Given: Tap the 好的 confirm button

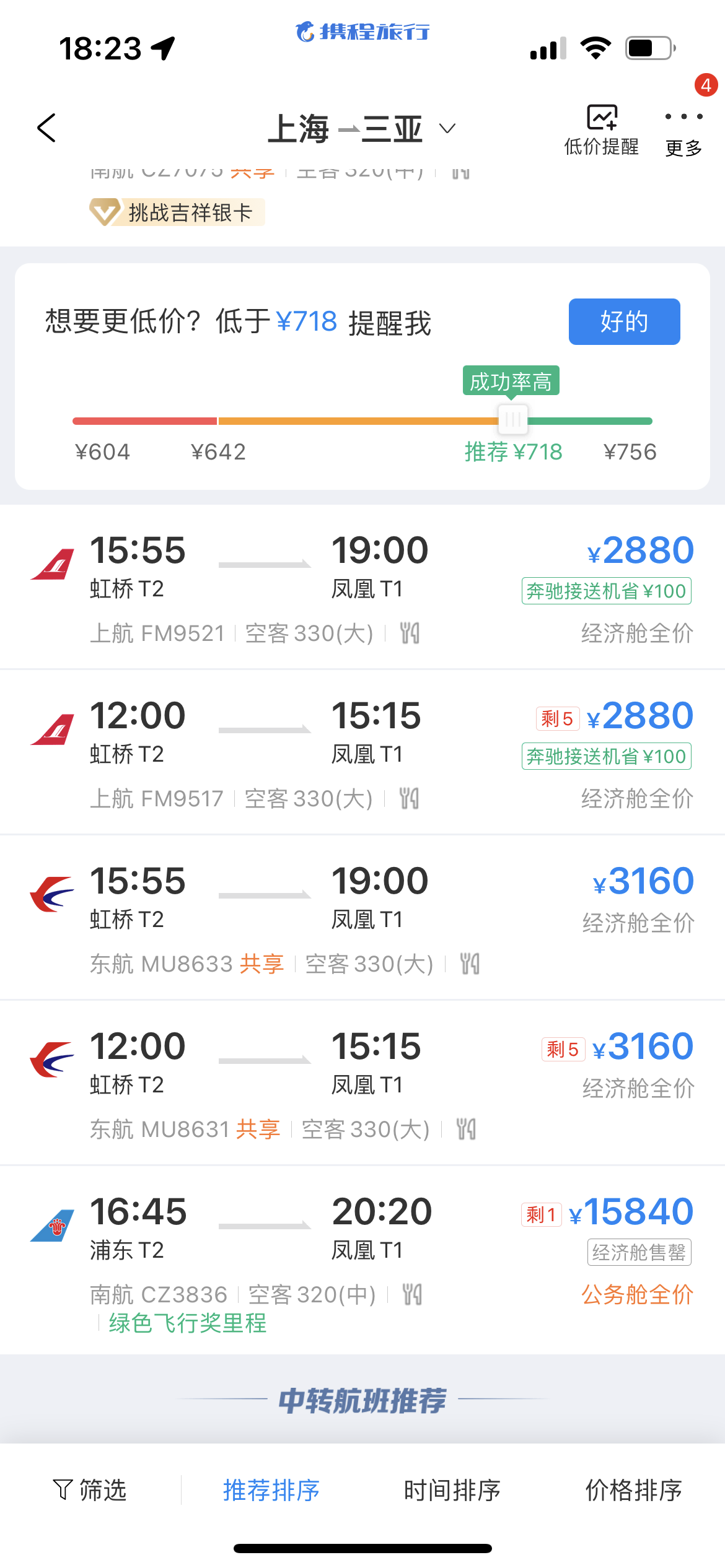Looking at the screenshot, I should [623, 321].
